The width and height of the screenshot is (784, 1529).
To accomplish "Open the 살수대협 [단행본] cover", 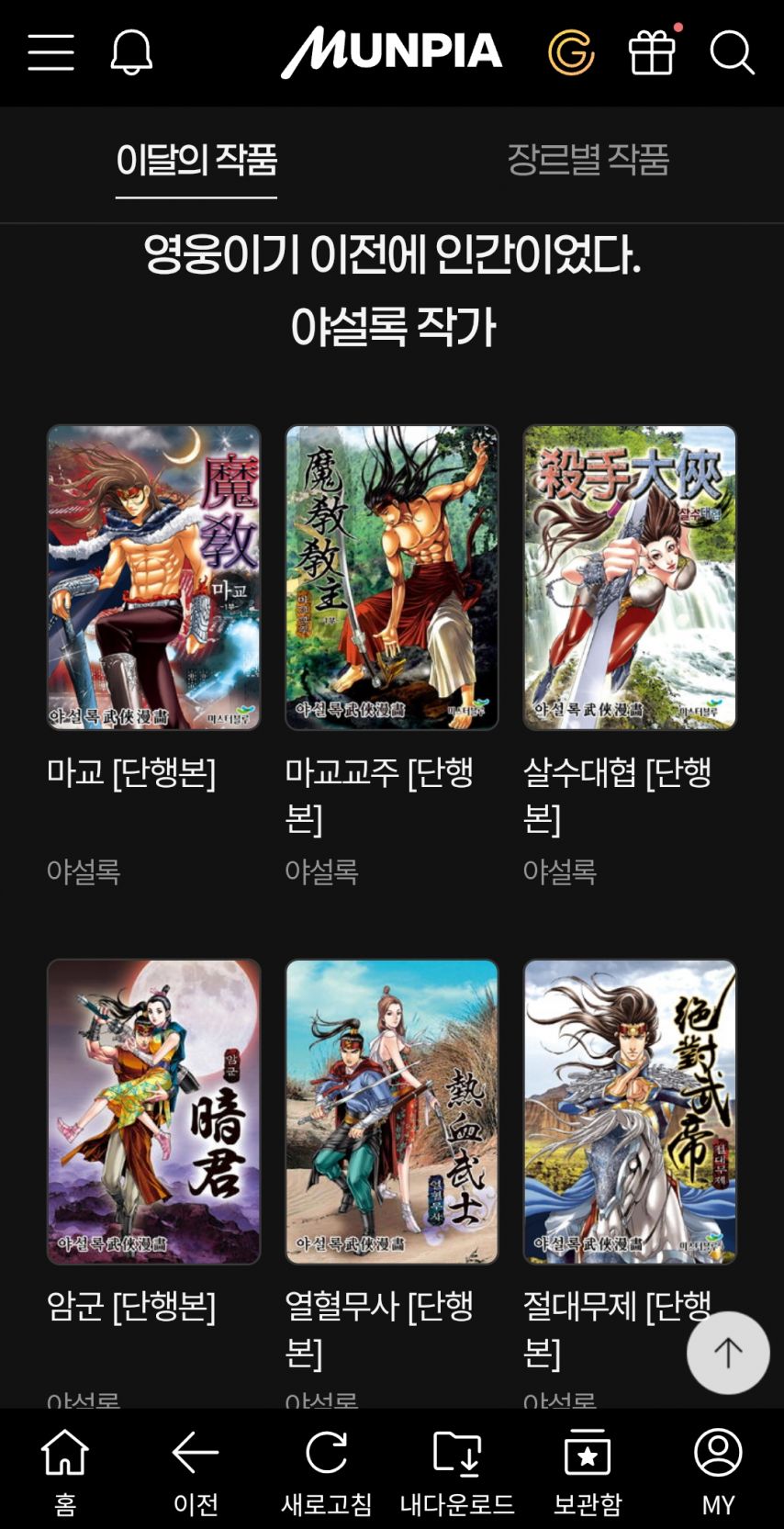I will click(x=630, y=578).
